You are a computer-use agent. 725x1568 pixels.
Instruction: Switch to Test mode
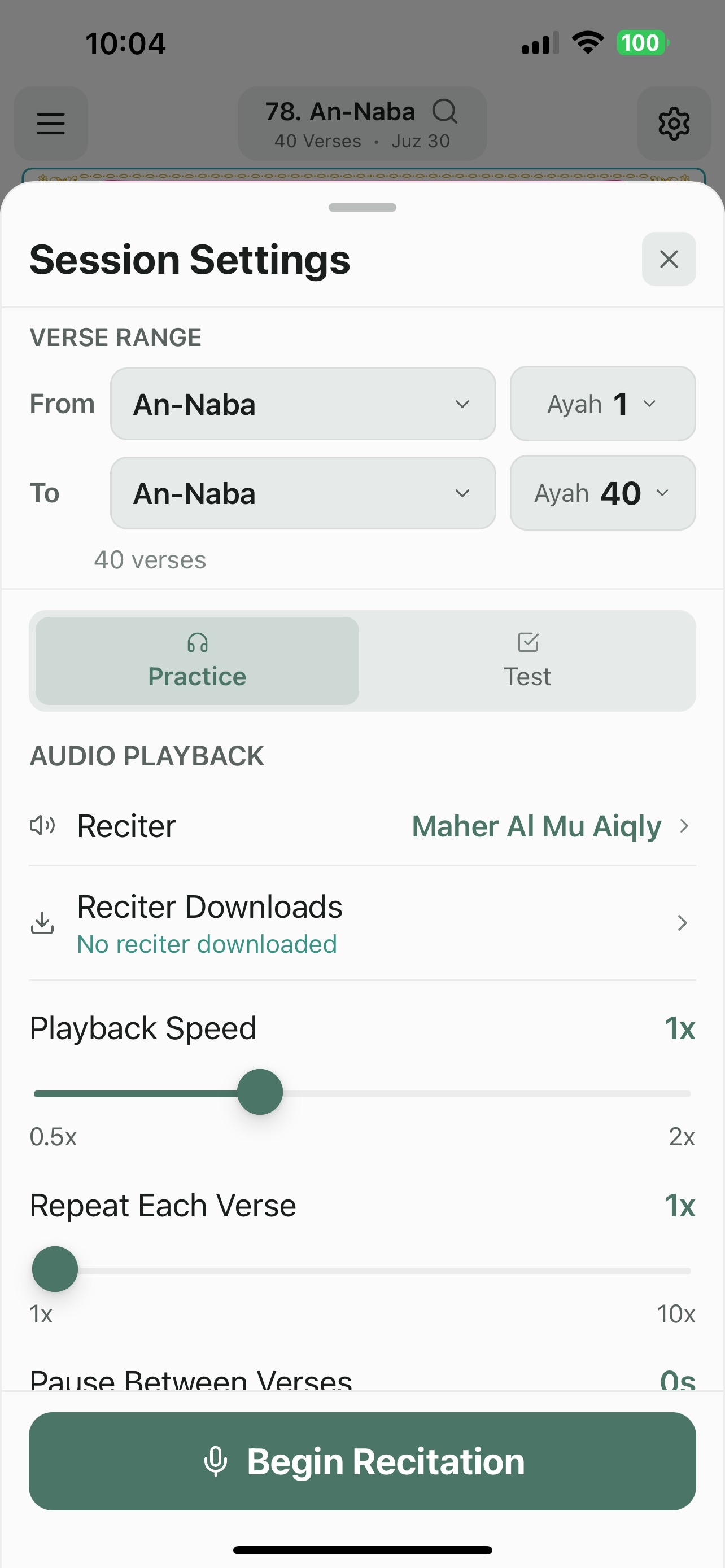tap(527, 661)
